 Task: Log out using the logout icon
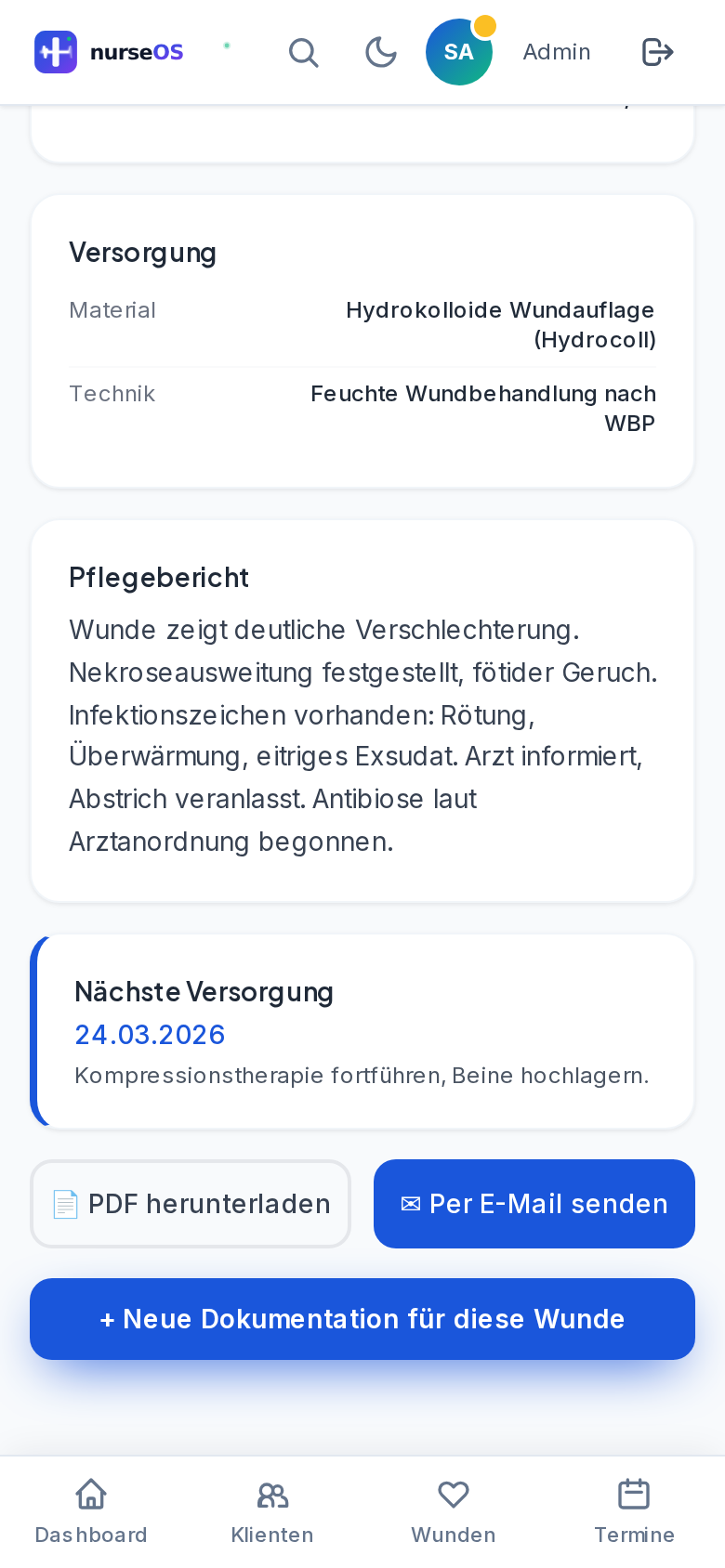[658, 52]
